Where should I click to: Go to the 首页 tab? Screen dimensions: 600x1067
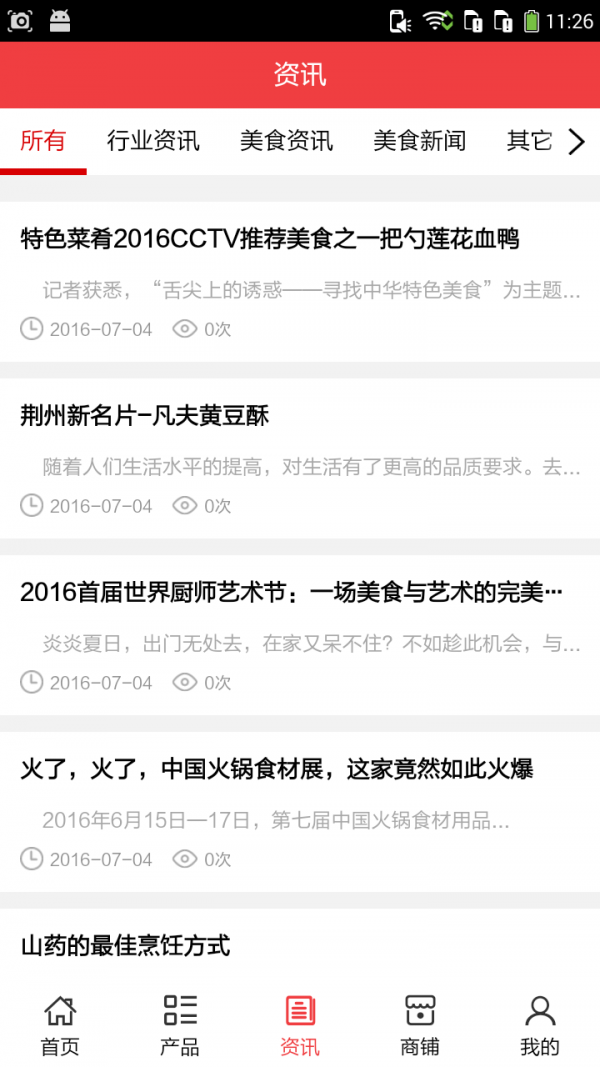(x=60, y=1025)
